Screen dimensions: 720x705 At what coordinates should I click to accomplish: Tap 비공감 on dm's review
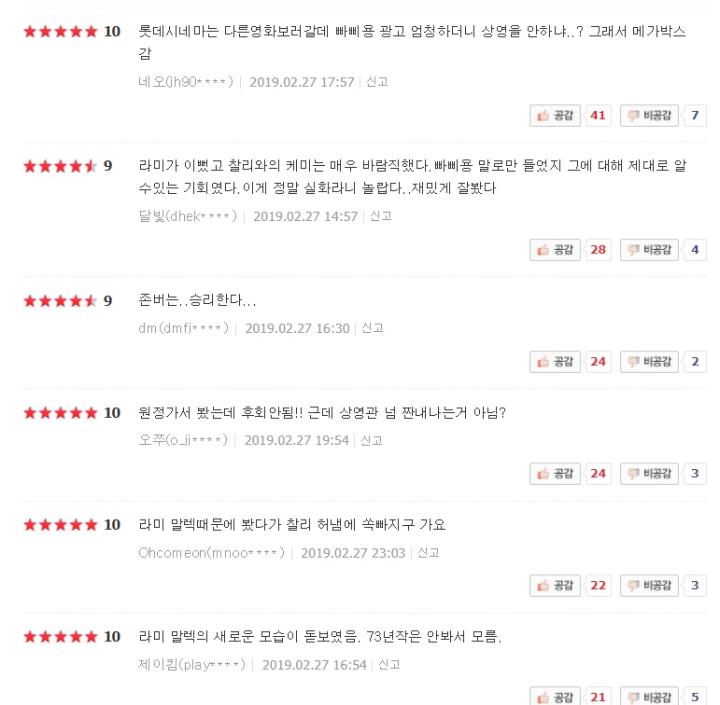pyautogui.click(x=649, y=362)
